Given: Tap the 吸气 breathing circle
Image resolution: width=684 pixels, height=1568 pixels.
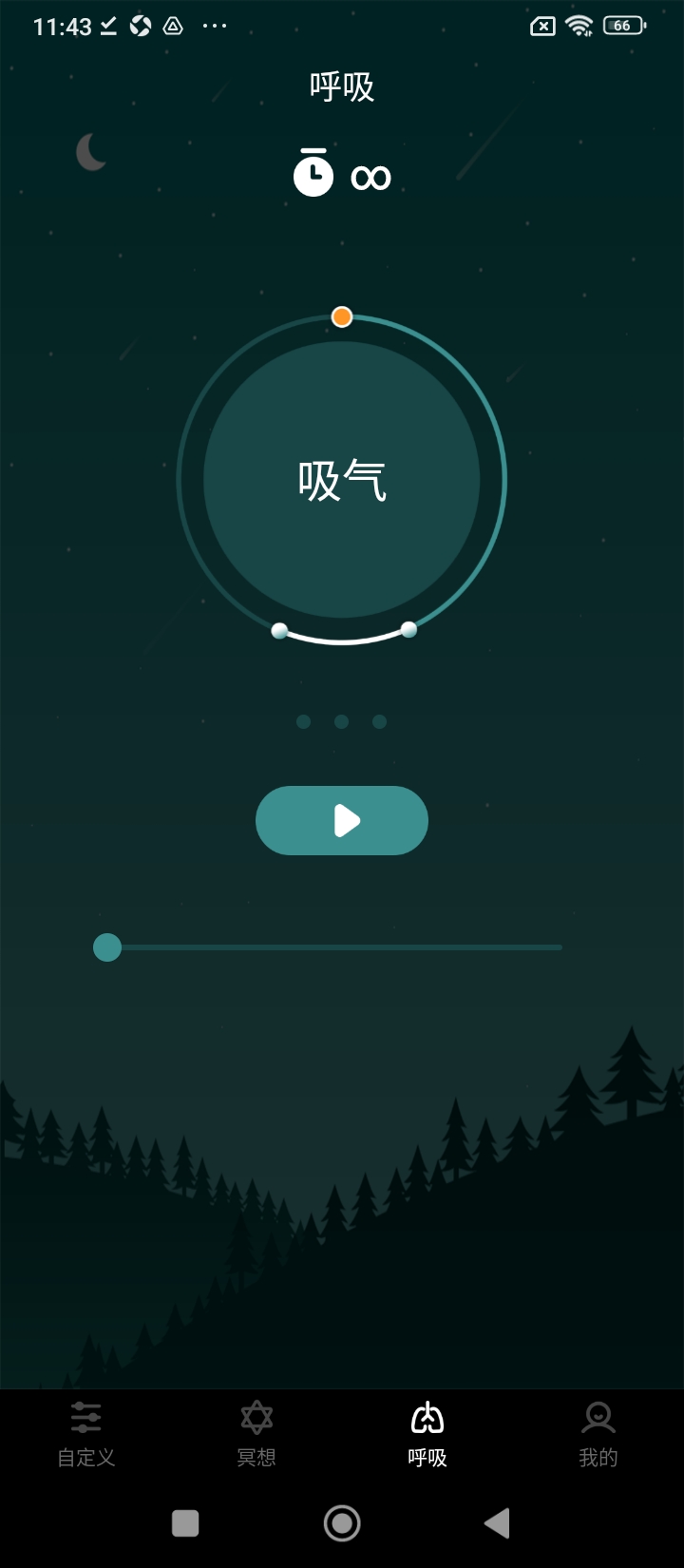Looking at the screenshot, I should (342, 480).
